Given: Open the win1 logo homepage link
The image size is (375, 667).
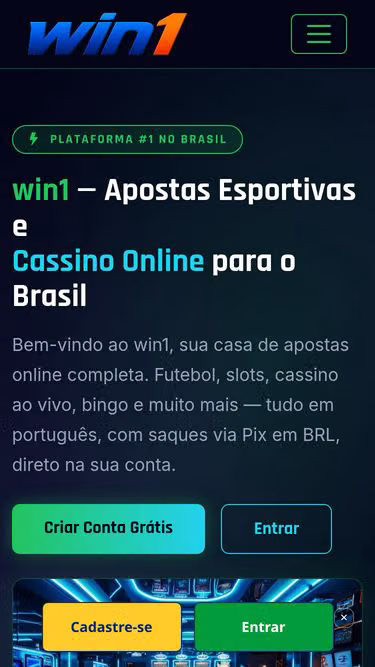Looking at the screenshot, I should 107,34.
